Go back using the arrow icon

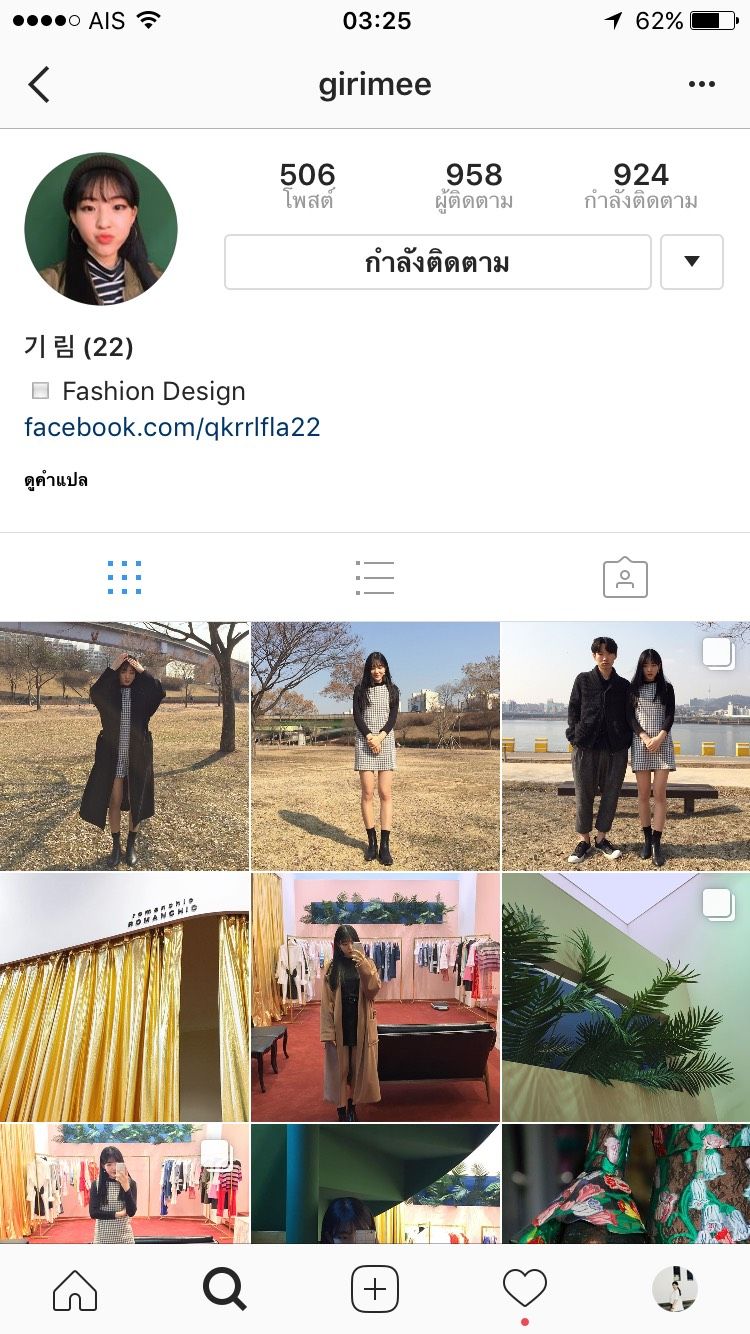click(38, 85)
